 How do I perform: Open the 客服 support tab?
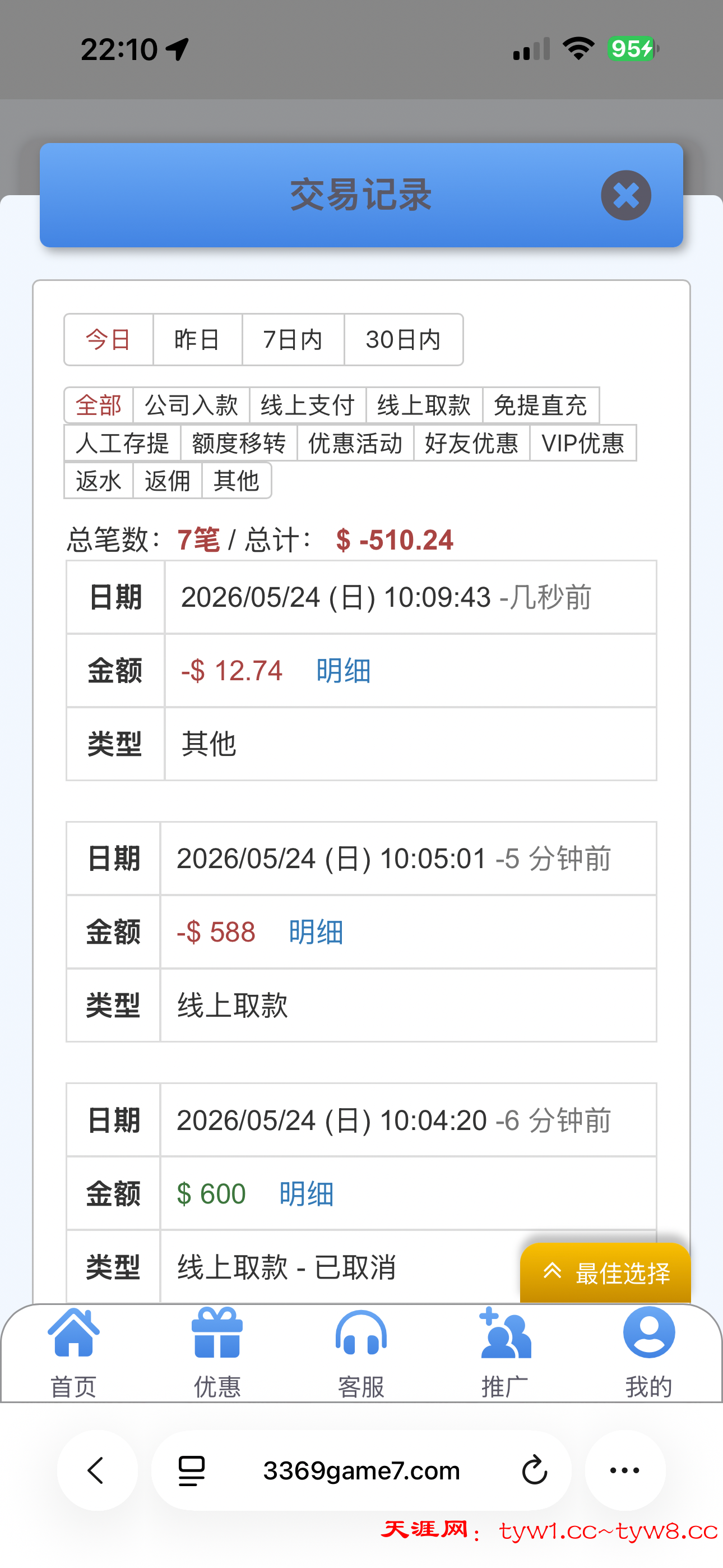tap(361, 1353)
